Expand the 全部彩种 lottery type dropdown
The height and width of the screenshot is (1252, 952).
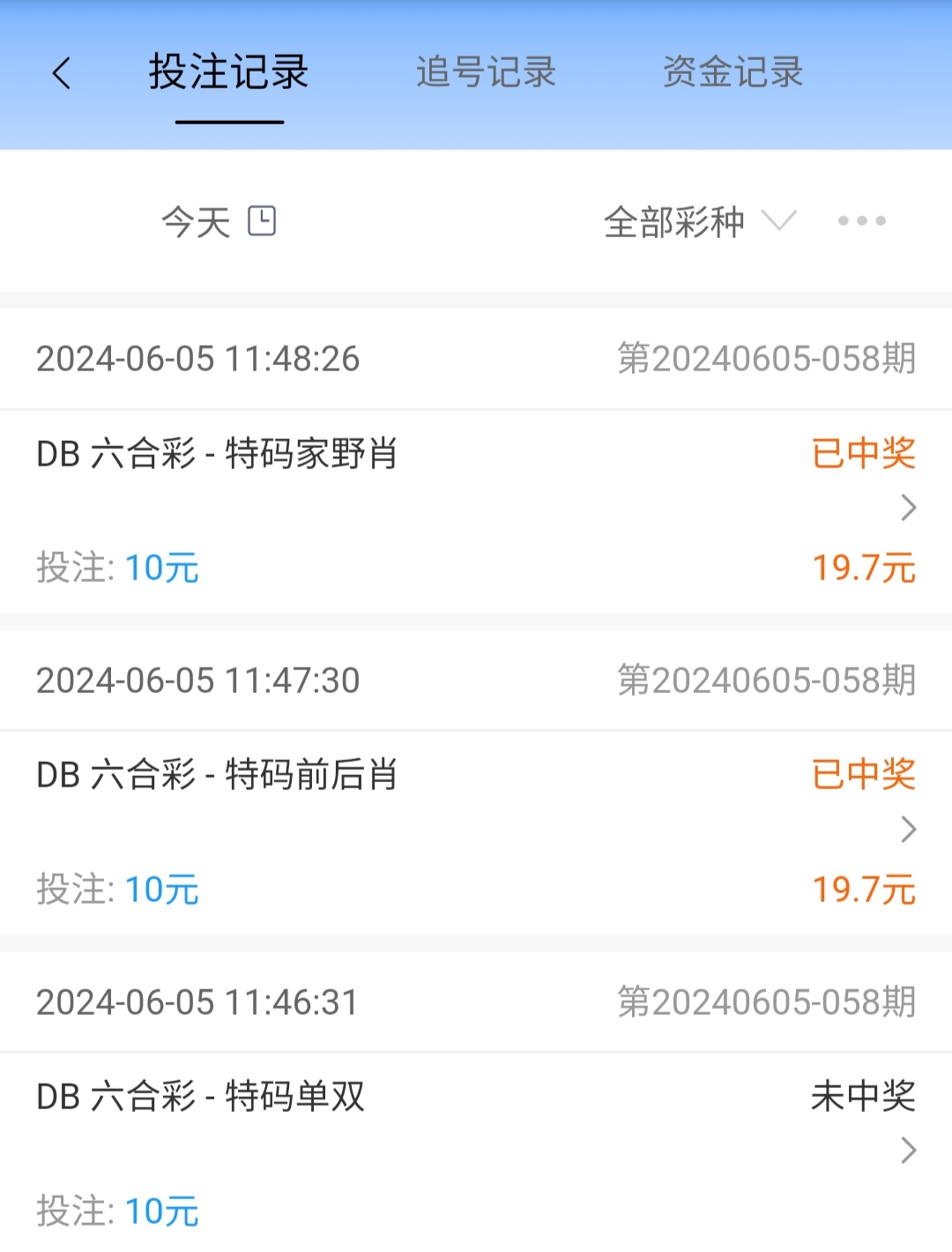pyautogui.click(x=699, y=221)
